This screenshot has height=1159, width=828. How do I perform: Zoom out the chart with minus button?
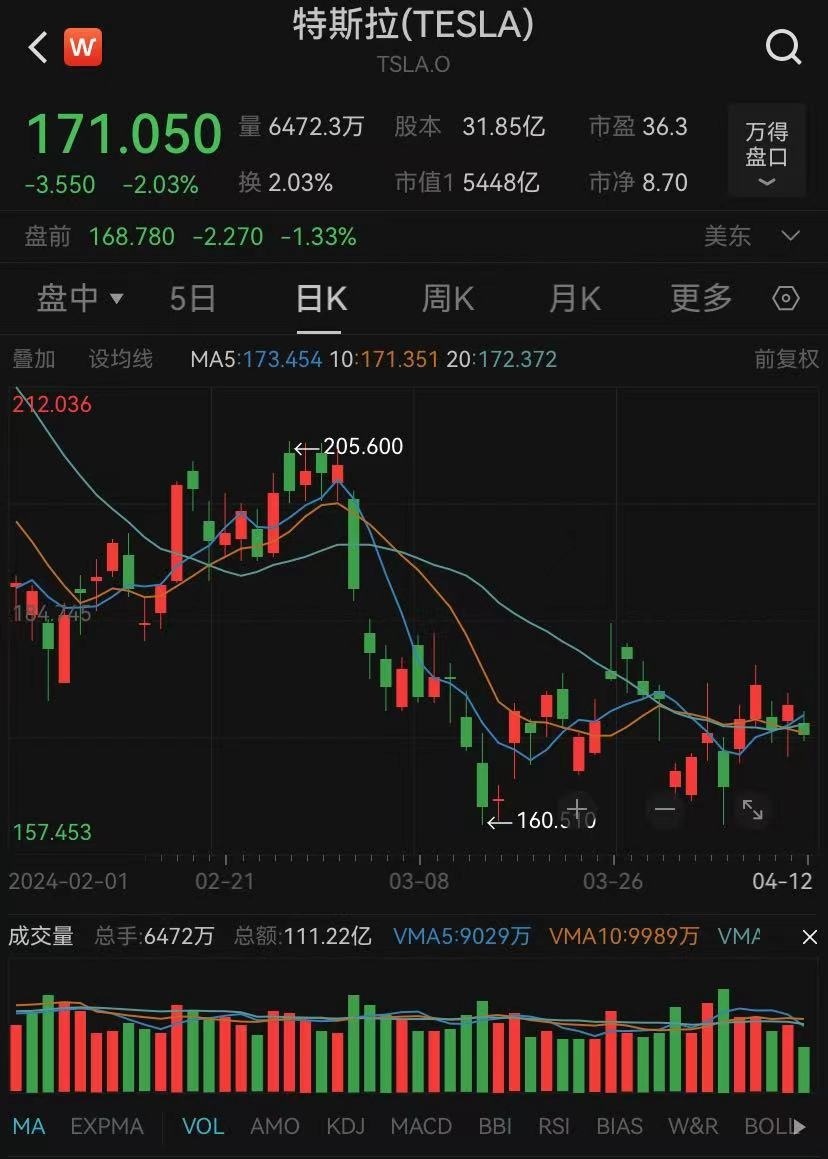pos(665,808)
